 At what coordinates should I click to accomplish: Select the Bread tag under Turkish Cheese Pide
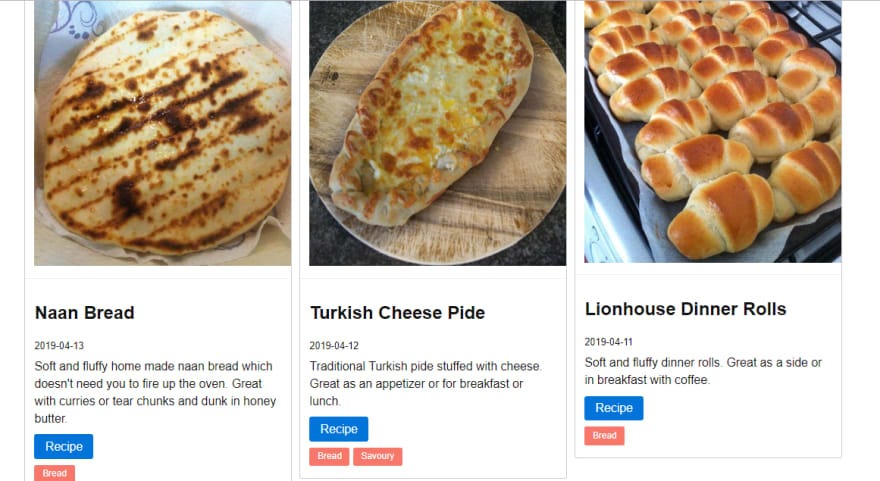329,456
